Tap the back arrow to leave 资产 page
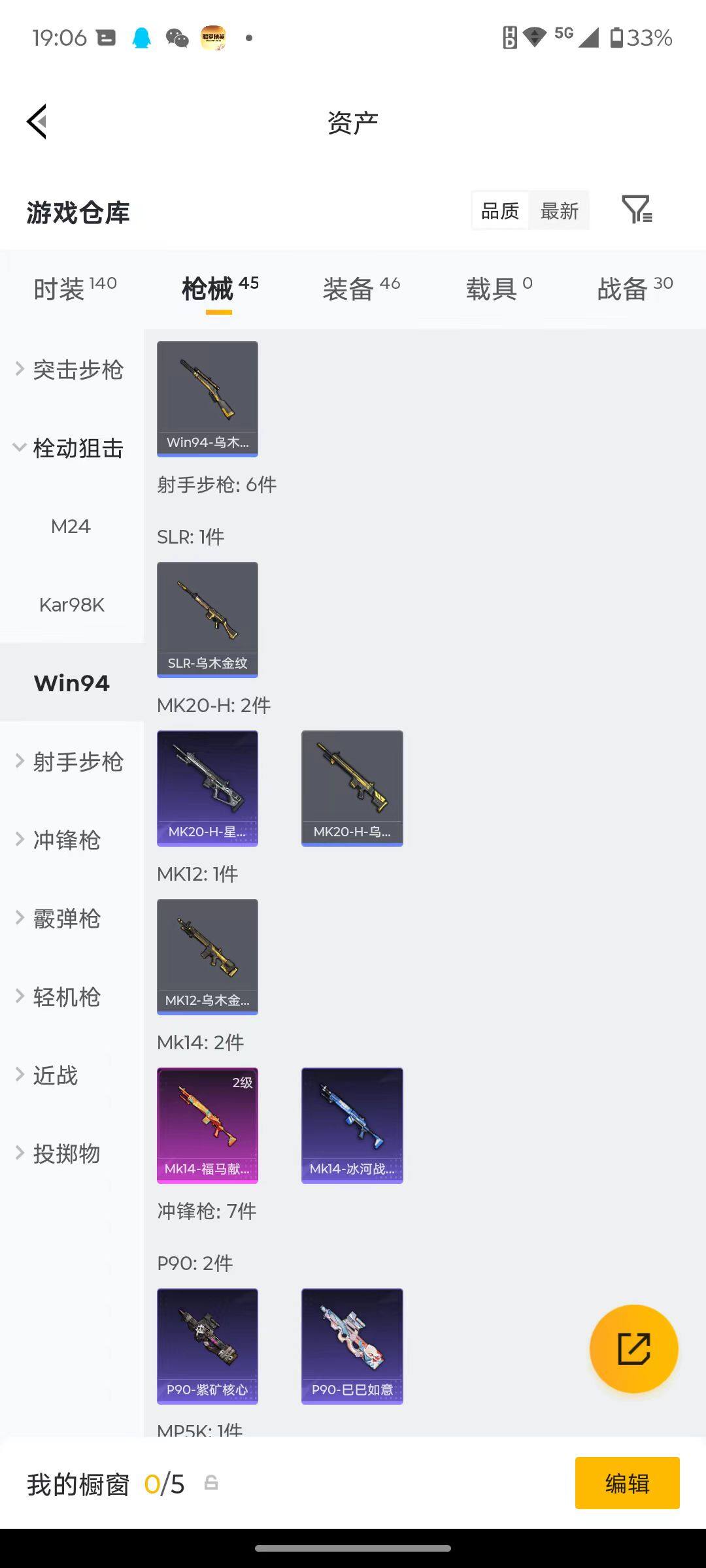 (37, 122)
